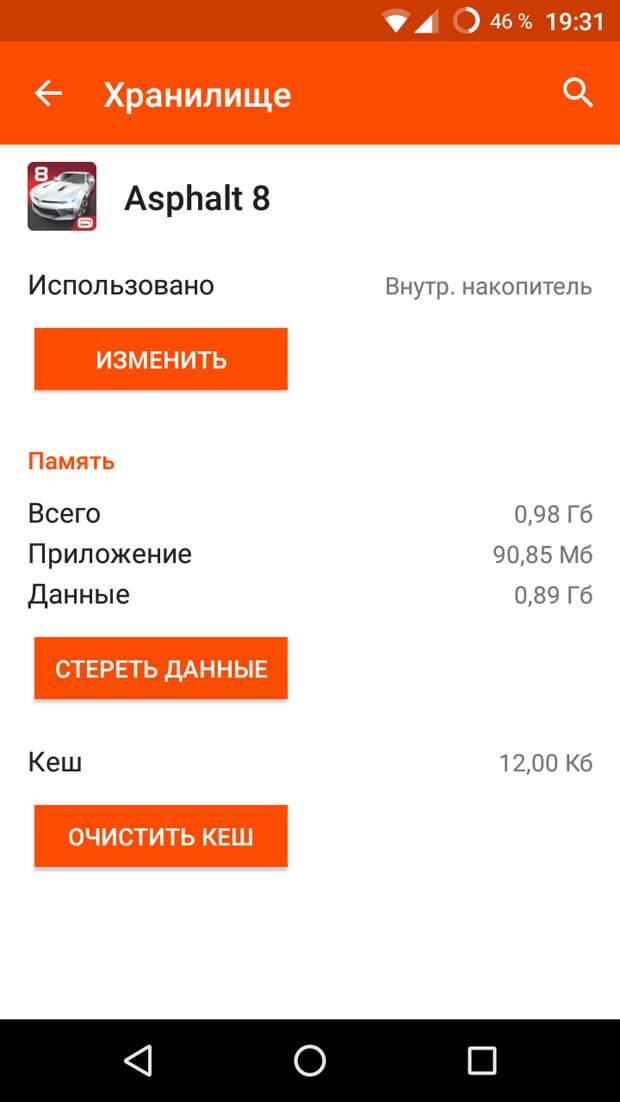Tap СТЕРЕТЬ ДАННЫЕ to erase app data
Image resolution: width=620 pixels, height=1102 pixels.
(161, 668)
